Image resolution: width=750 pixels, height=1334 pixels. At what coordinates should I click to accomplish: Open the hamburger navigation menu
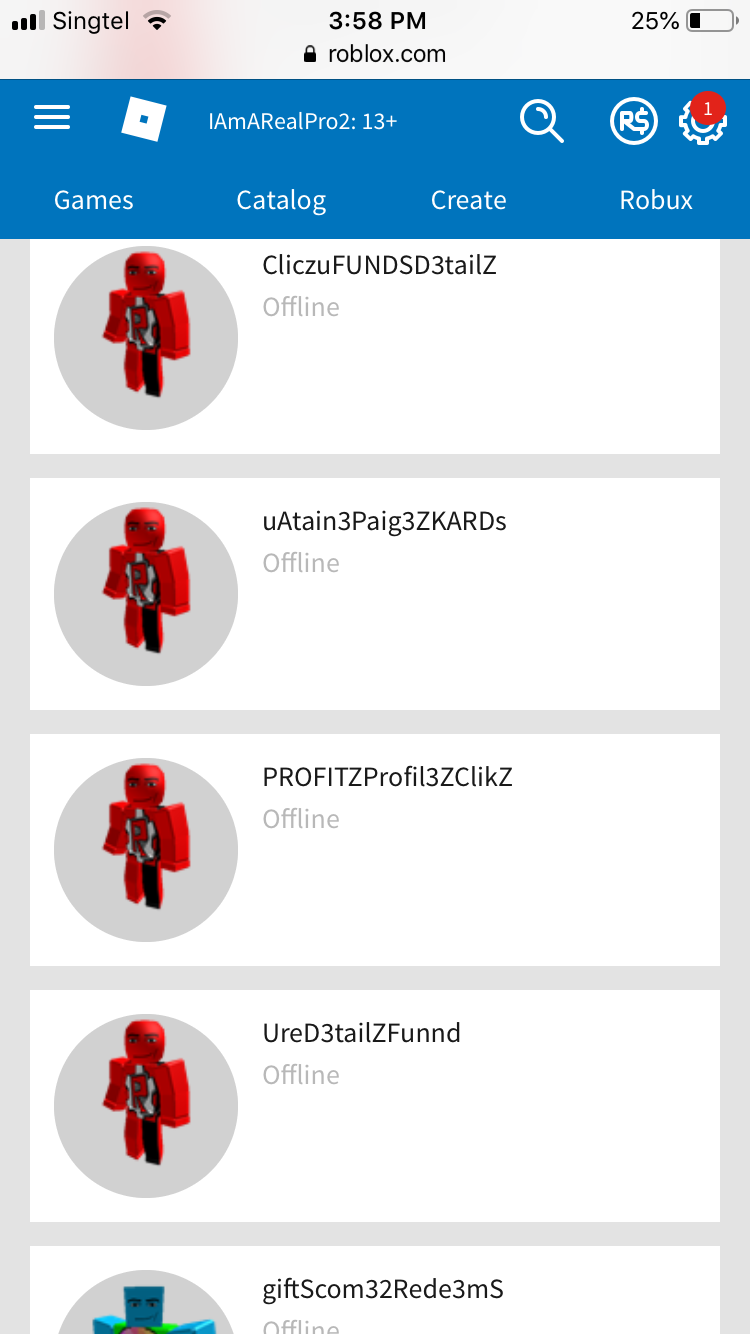(x=52, y=120)
